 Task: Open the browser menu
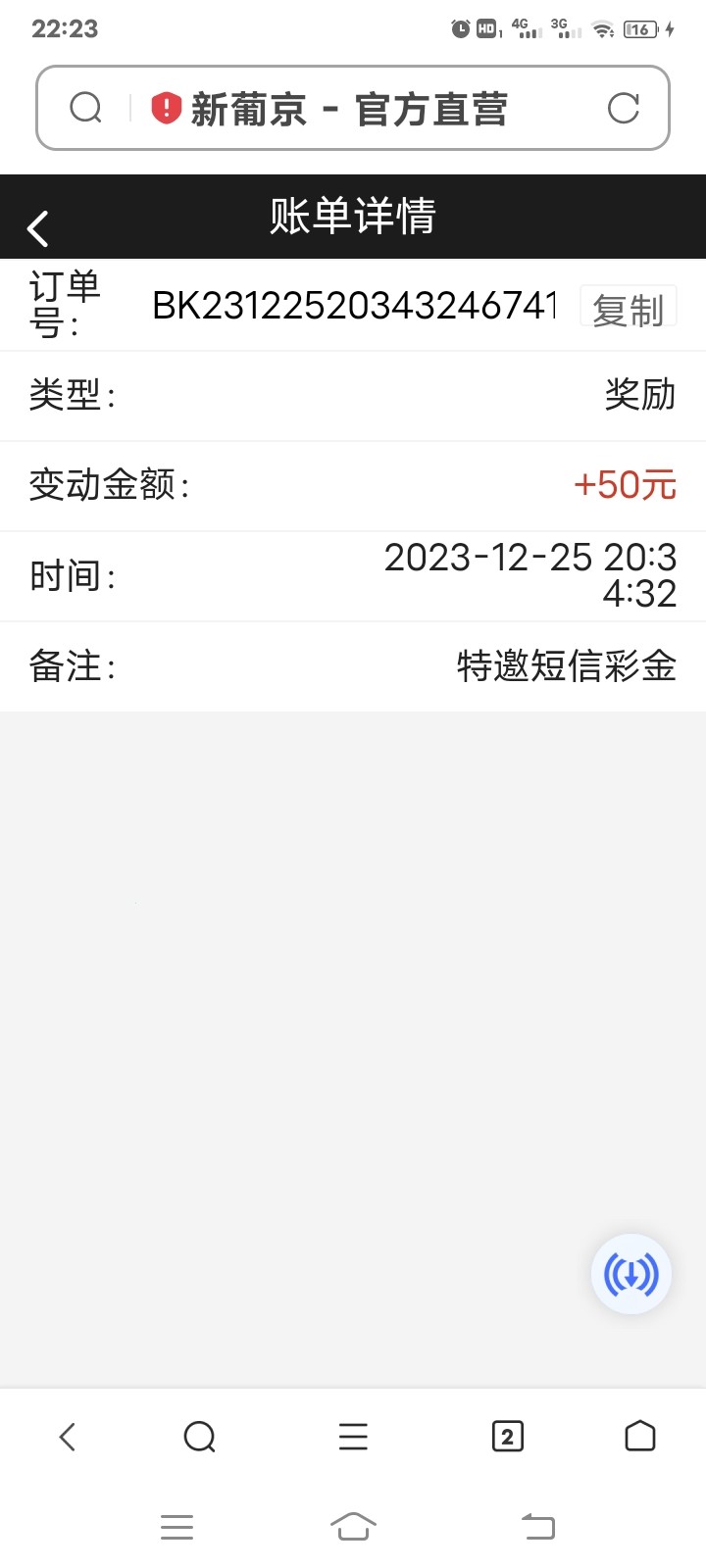point(353,1437)
